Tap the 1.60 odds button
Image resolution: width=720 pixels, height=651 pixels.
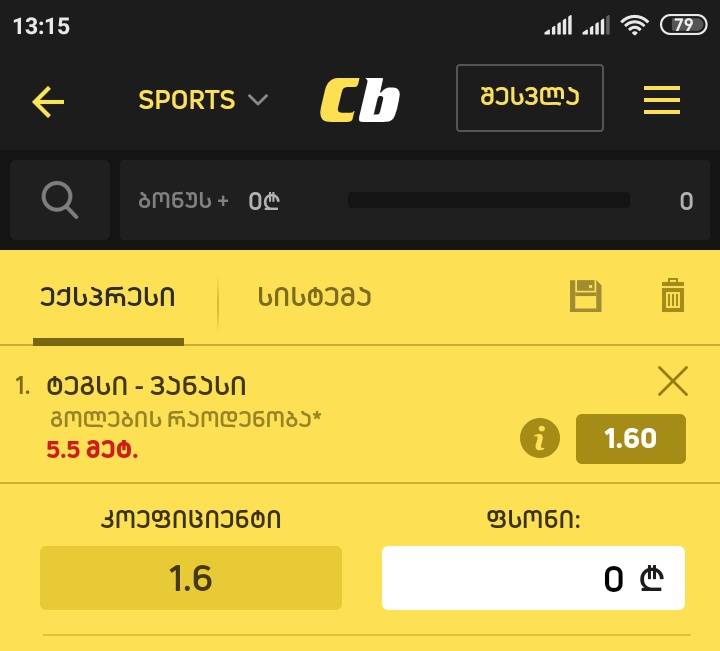tap(630, 438)
